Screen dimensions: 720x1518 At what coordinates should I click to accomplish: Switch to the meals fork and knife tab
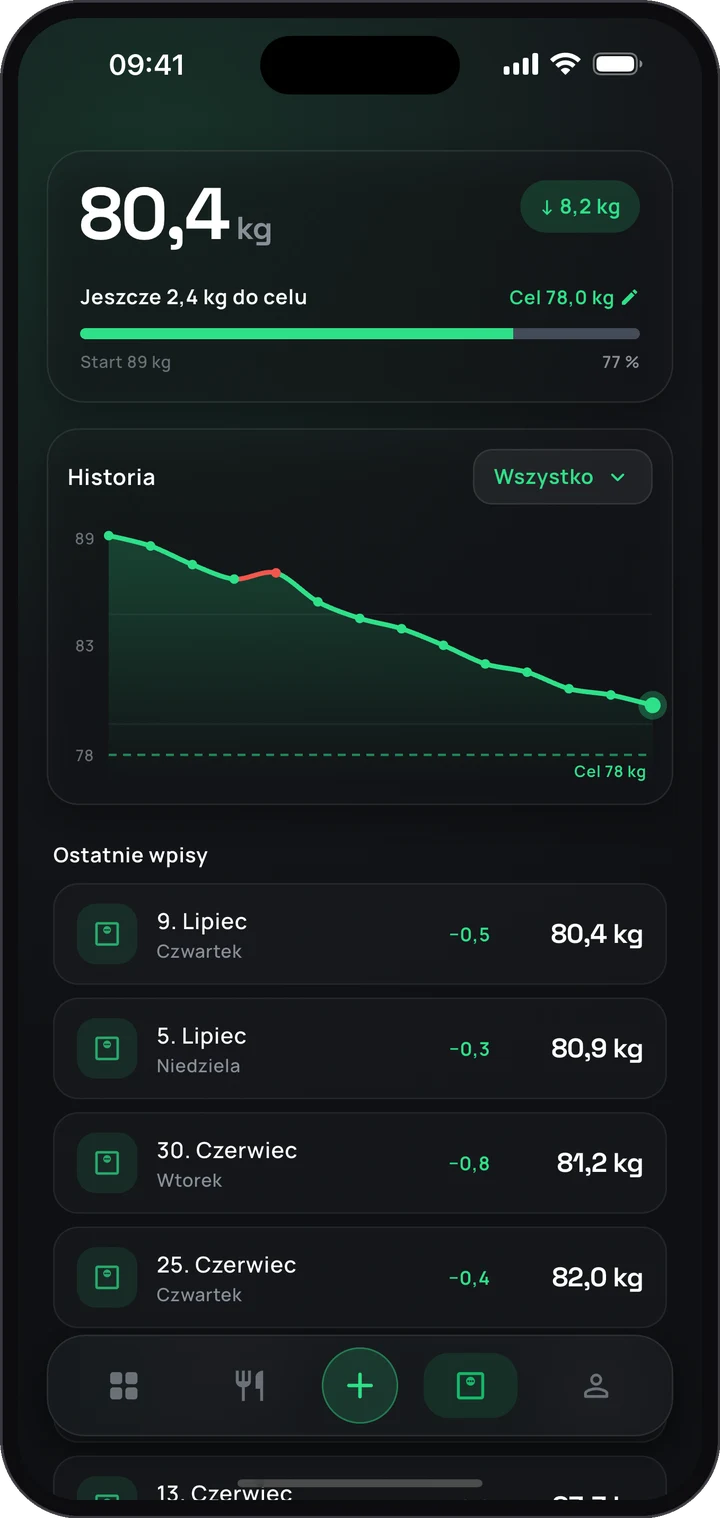pos(249,1386)
